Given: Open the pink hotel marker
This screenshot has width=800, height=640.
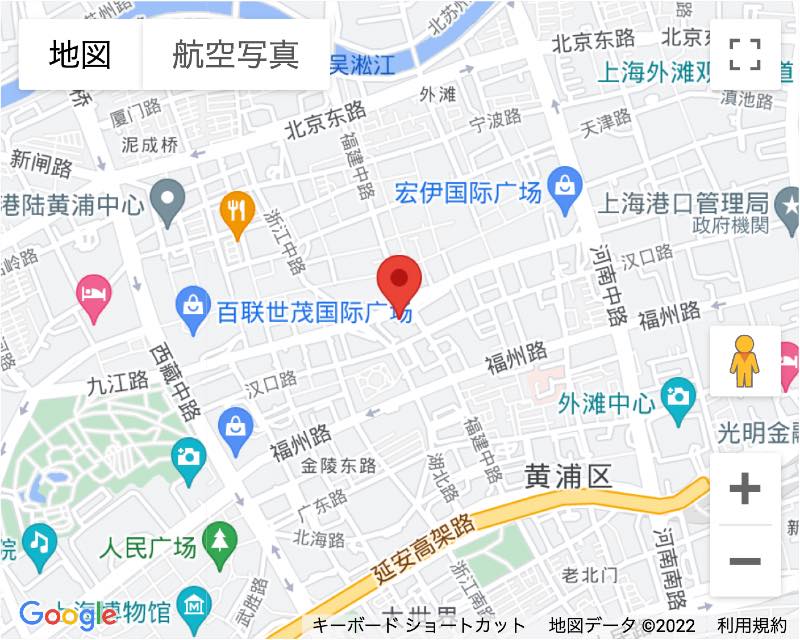Looking at the screenshot, I should click(94, 296).
